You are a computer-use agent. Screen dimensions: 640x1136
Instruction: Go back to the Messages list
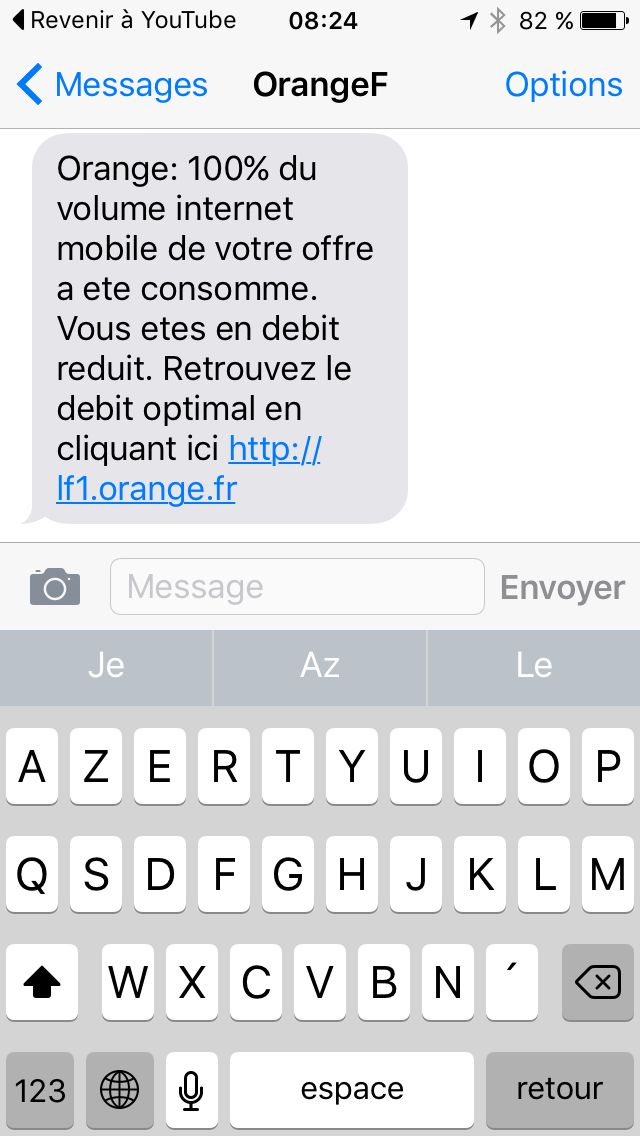click(x=112, y=85)
